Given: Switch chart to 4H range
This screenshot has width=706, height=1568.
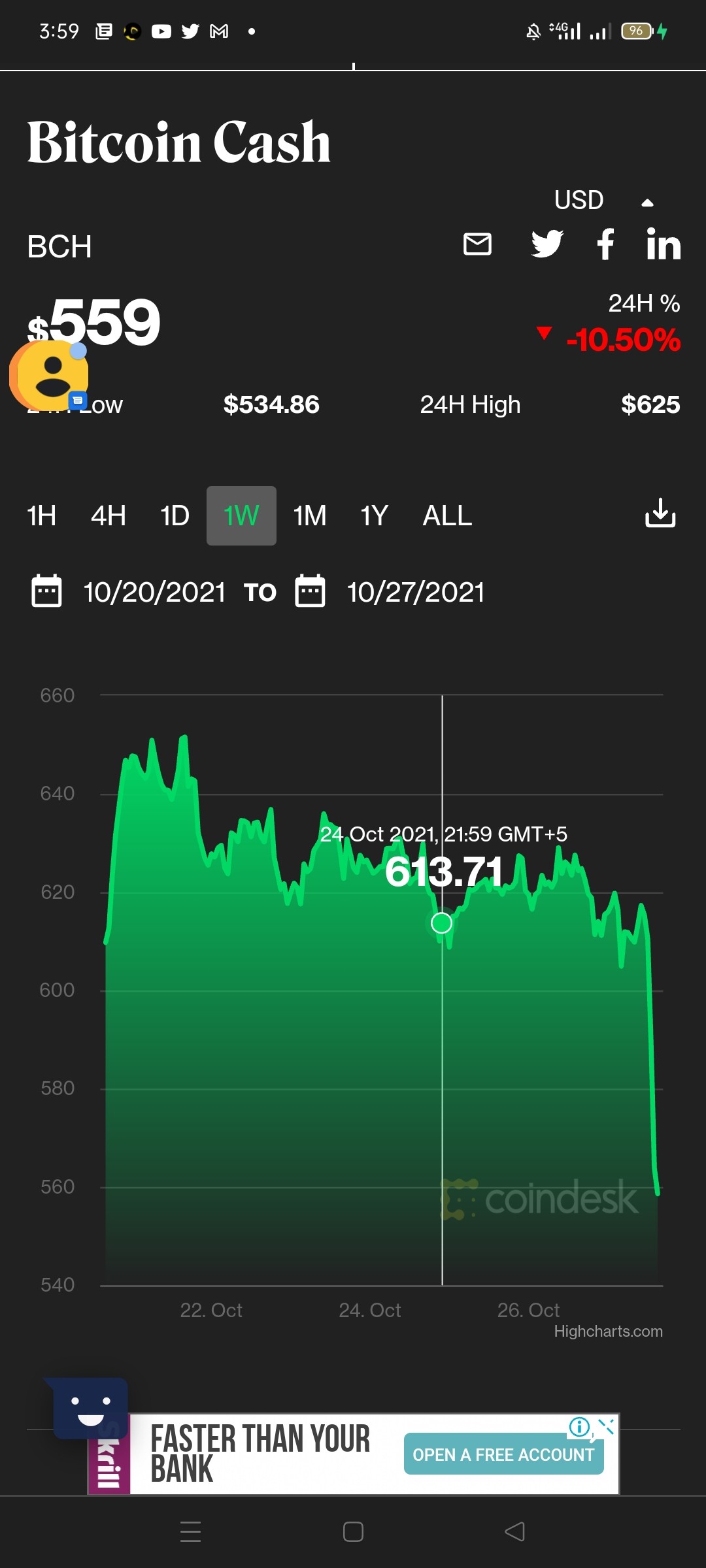Looking at the screenshot, I should pos(109,515).
